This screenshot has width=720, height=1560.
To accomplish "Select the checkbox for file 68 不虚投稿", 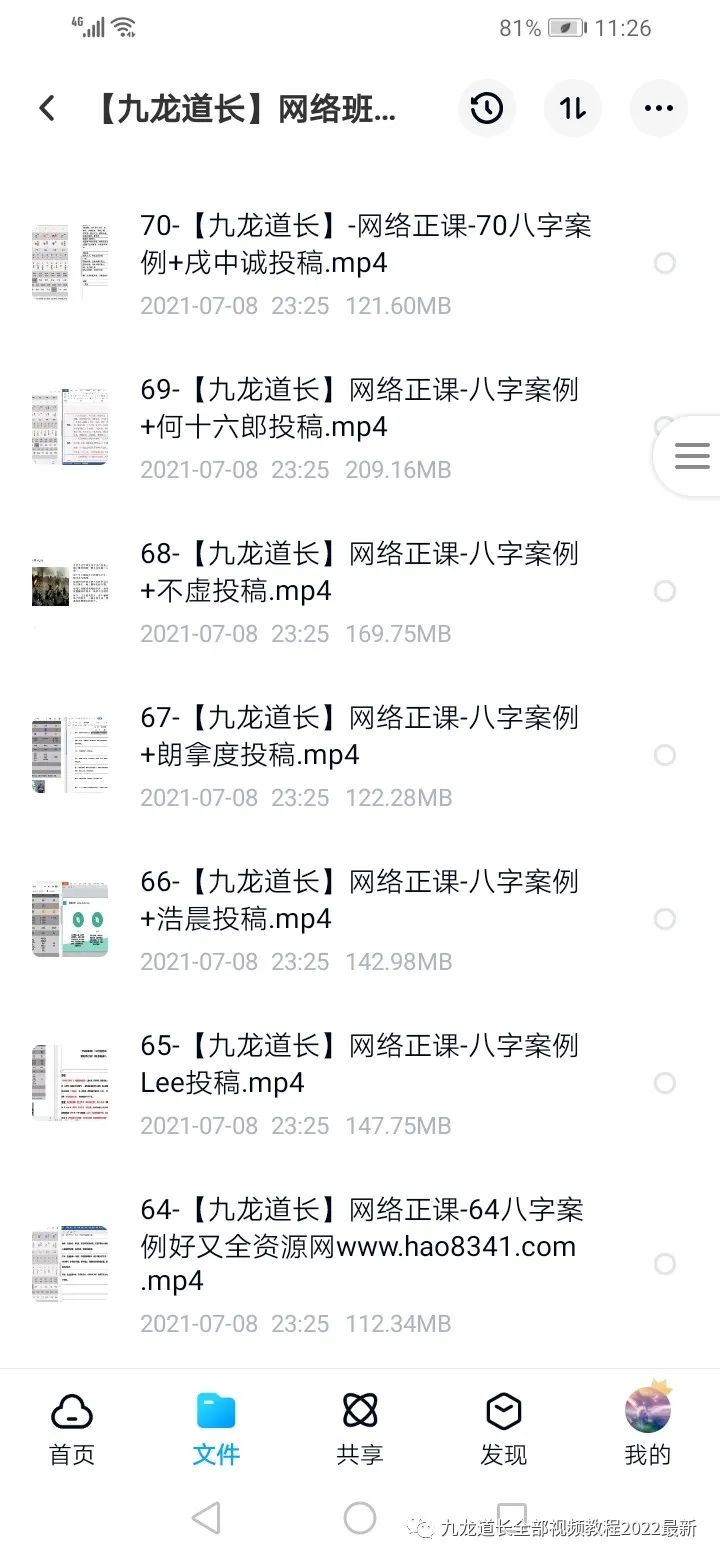I will pyautogui.click(x=664, y=591).
